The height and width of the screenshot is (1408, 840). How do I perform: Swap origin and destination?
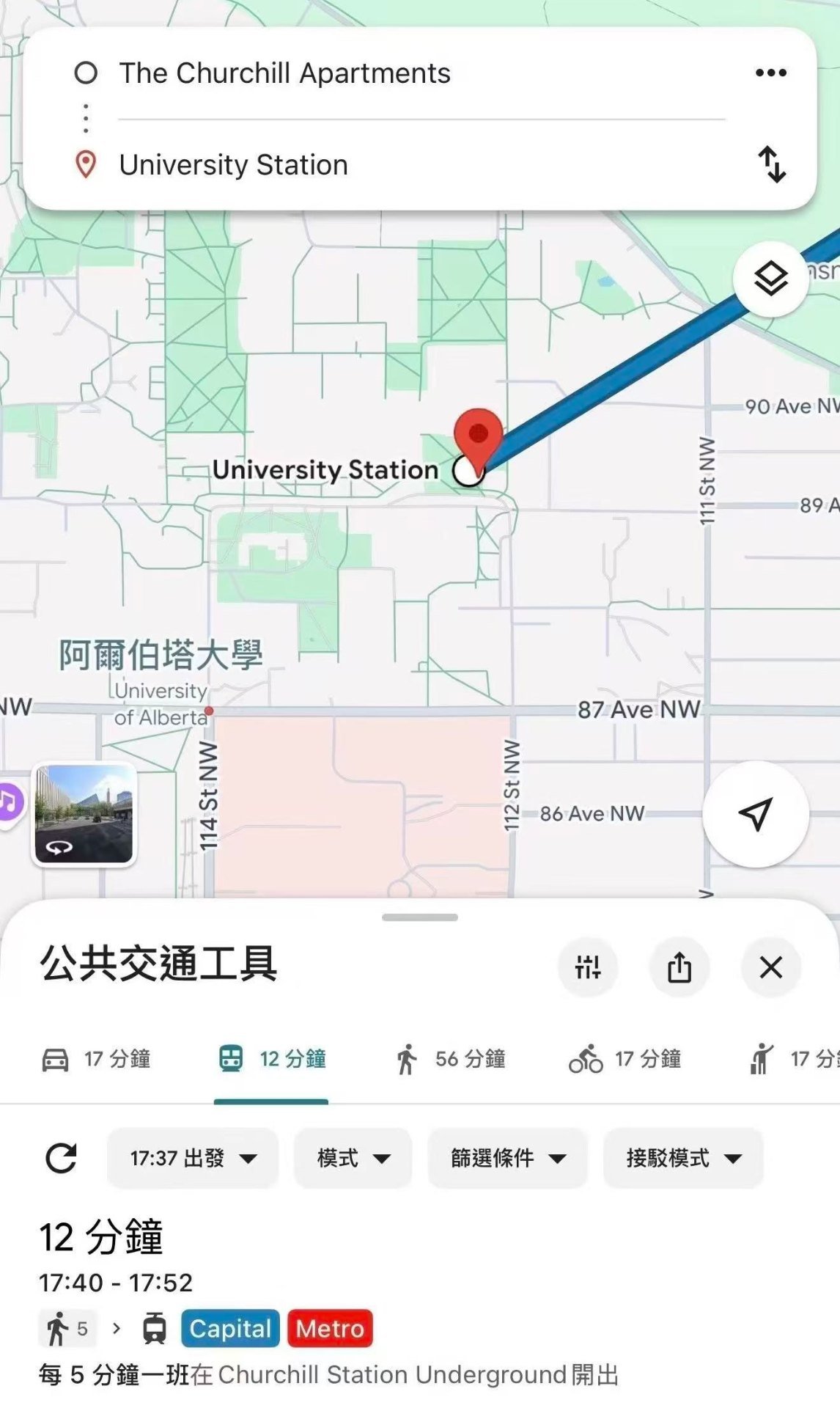[x=771, y=164]
